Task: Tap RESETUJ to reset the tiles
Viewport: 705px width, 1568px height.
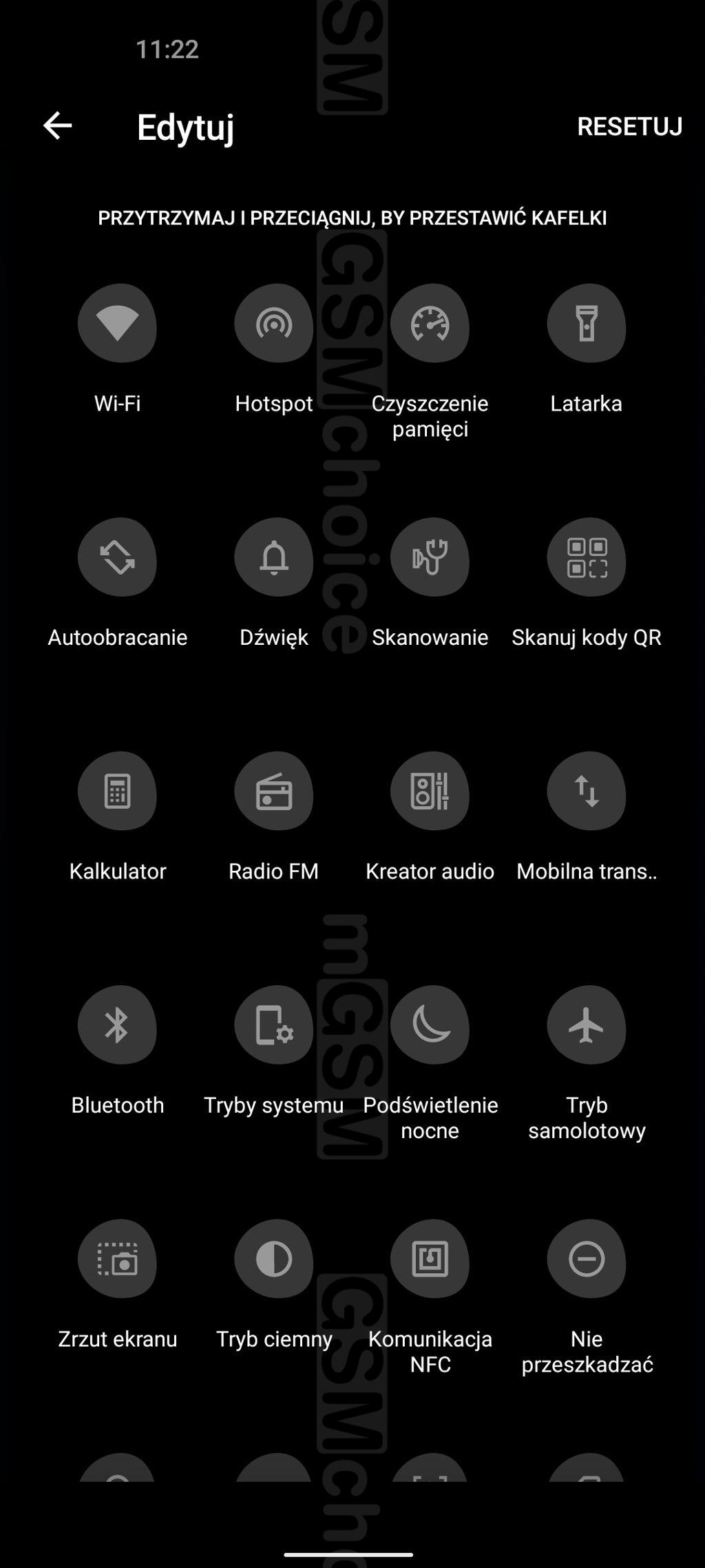Action: (629, 126)
